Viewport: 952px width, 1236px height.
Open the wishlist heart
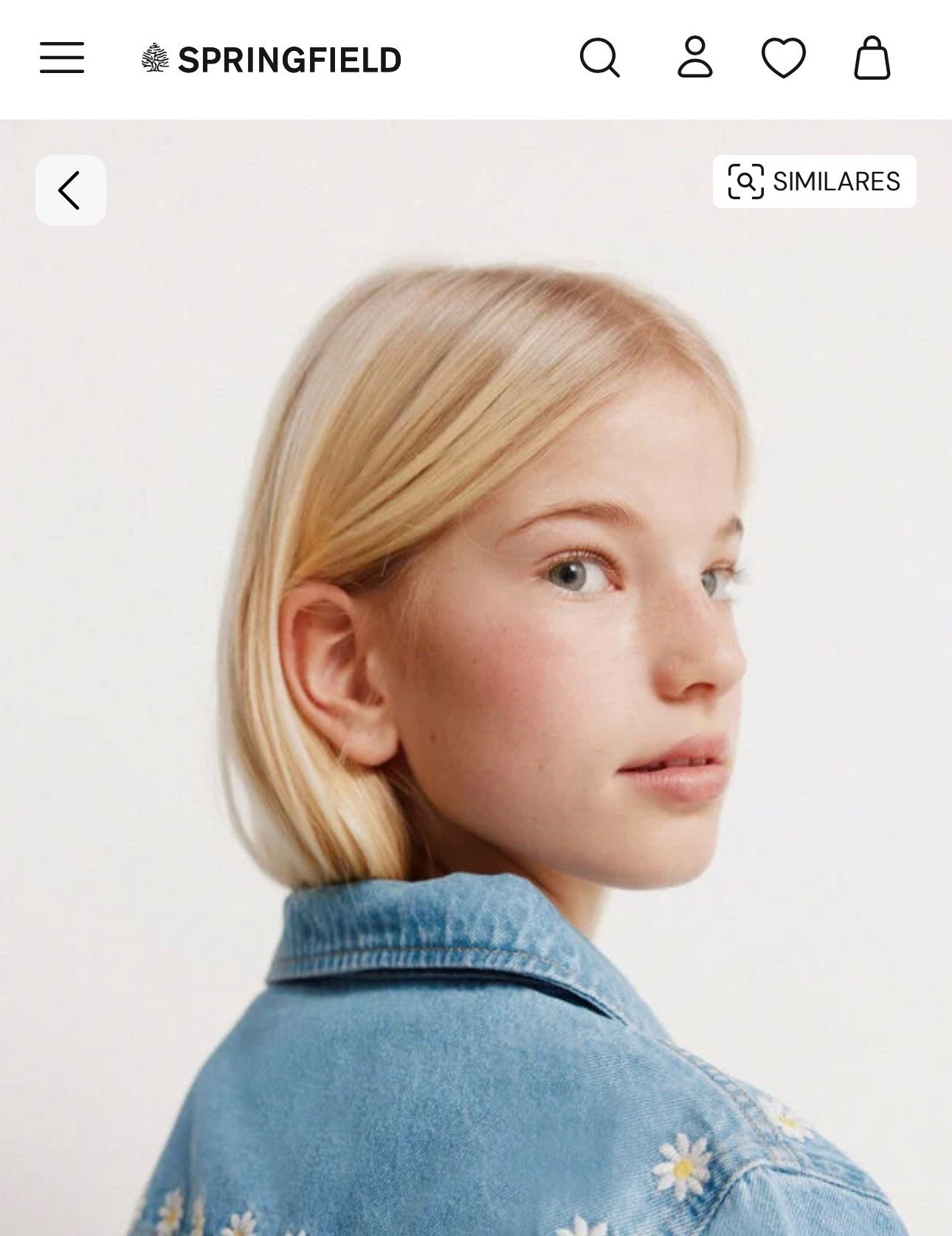pyautogui.click(x=783, y=58)
